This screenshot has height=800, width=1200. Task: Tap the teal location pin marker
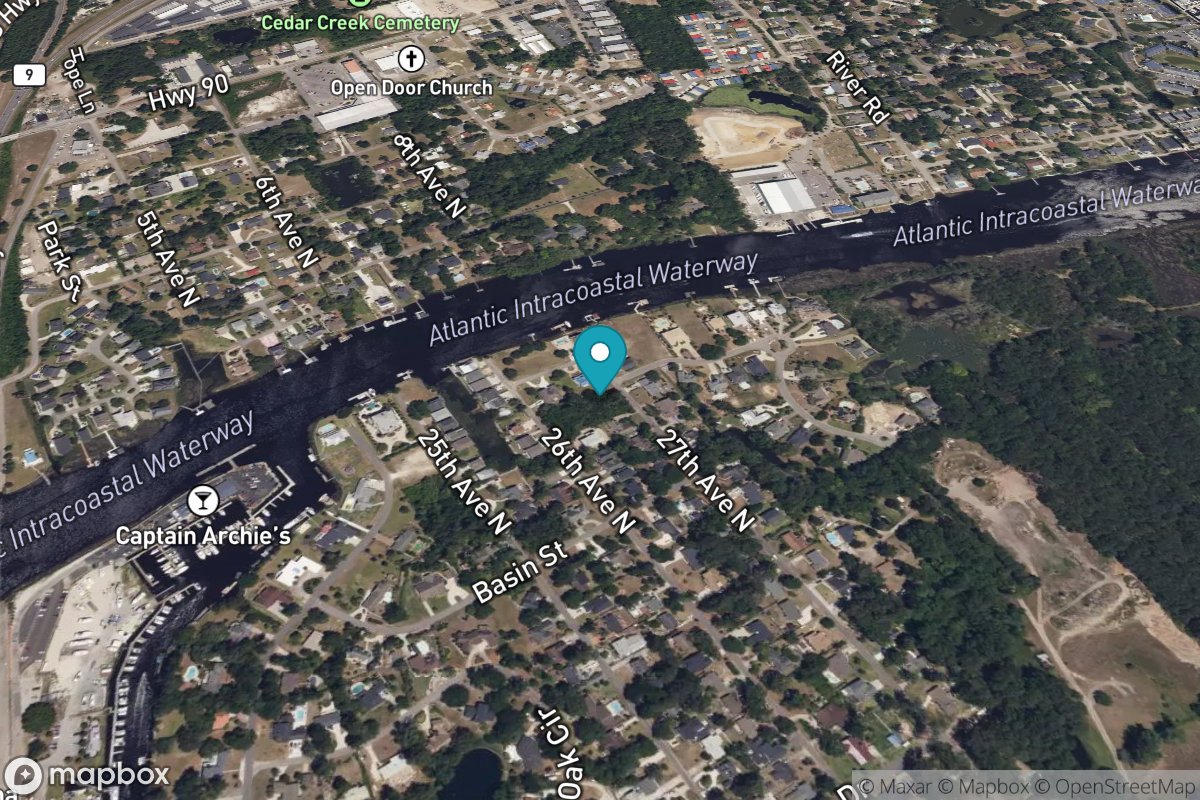[600, 356]
